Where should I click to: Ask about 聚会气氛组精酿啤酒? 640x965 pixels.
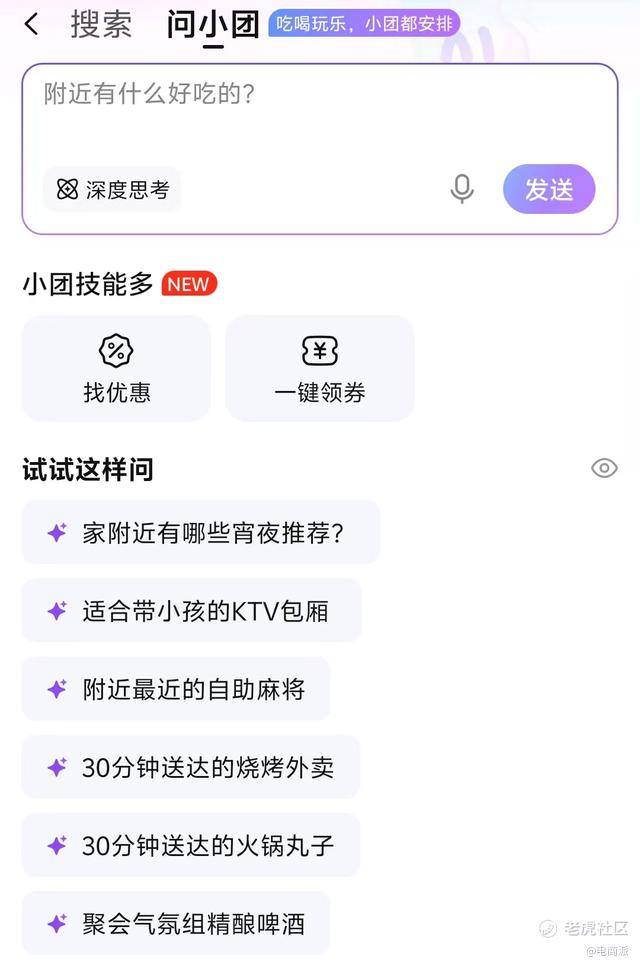[177, 923]
